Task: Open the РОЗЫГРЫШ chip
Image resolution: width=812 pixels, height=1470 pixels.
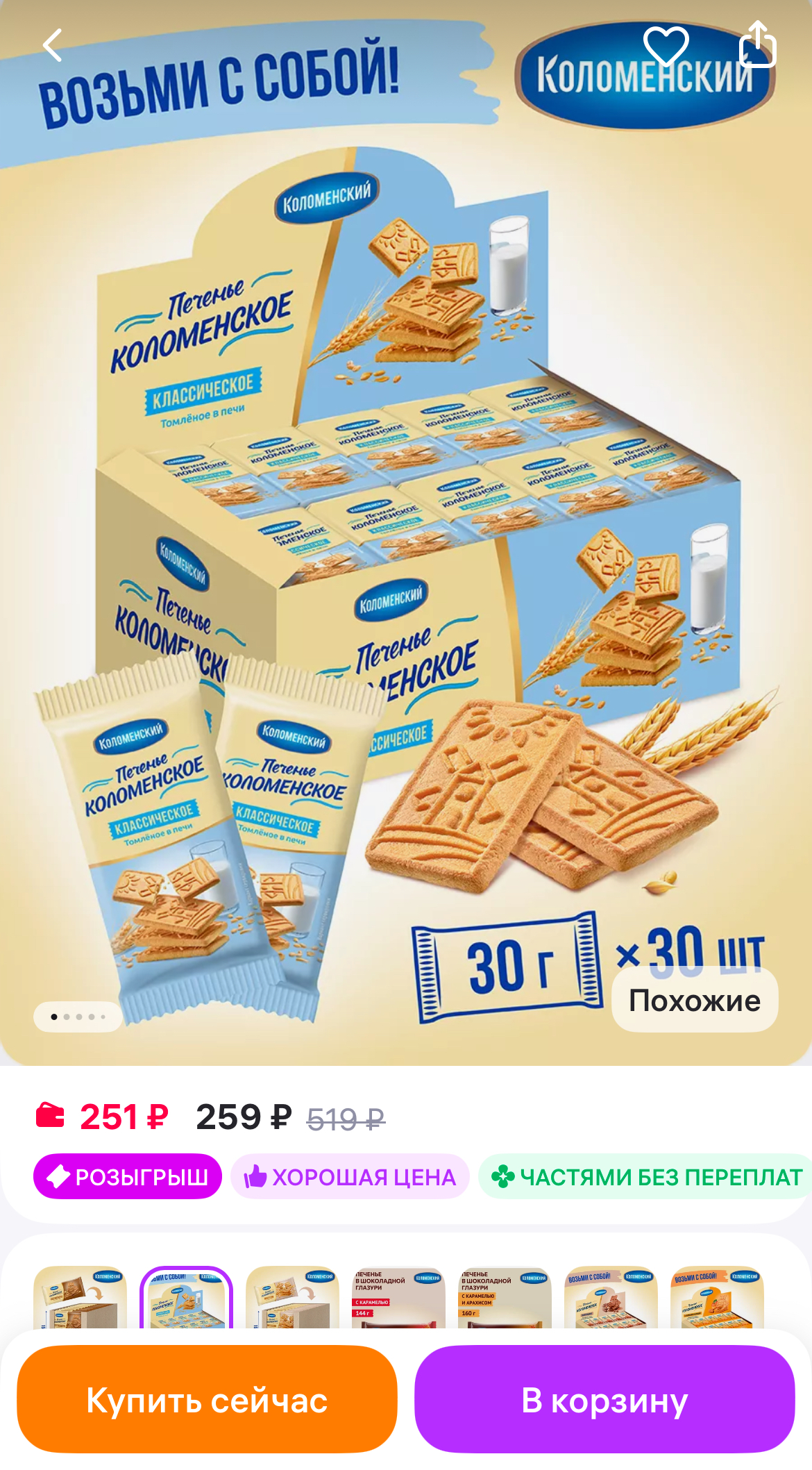Action: pos(128,1176)
